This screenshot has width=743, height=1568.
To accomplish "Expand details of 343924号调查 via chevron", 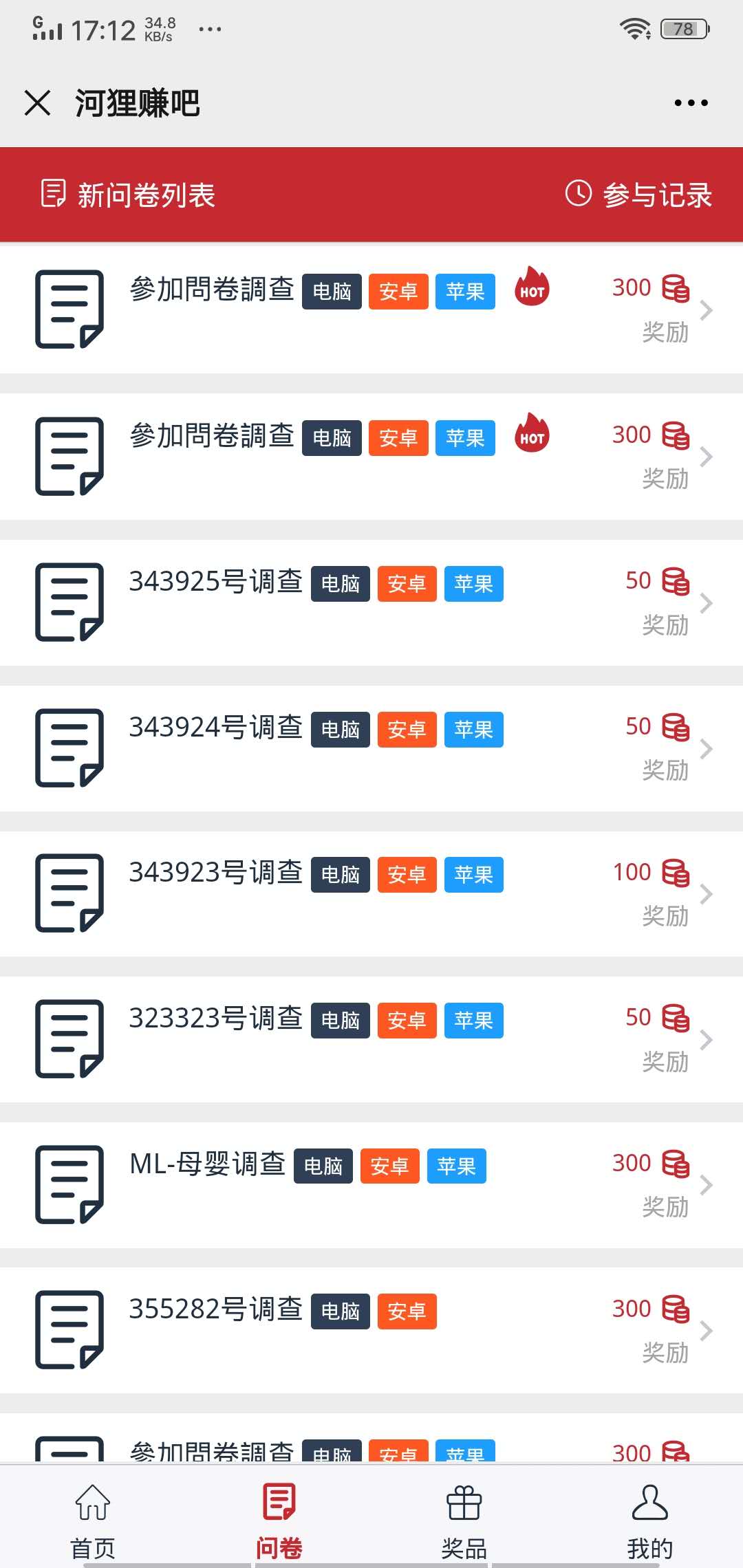I will tap(707, 748).
